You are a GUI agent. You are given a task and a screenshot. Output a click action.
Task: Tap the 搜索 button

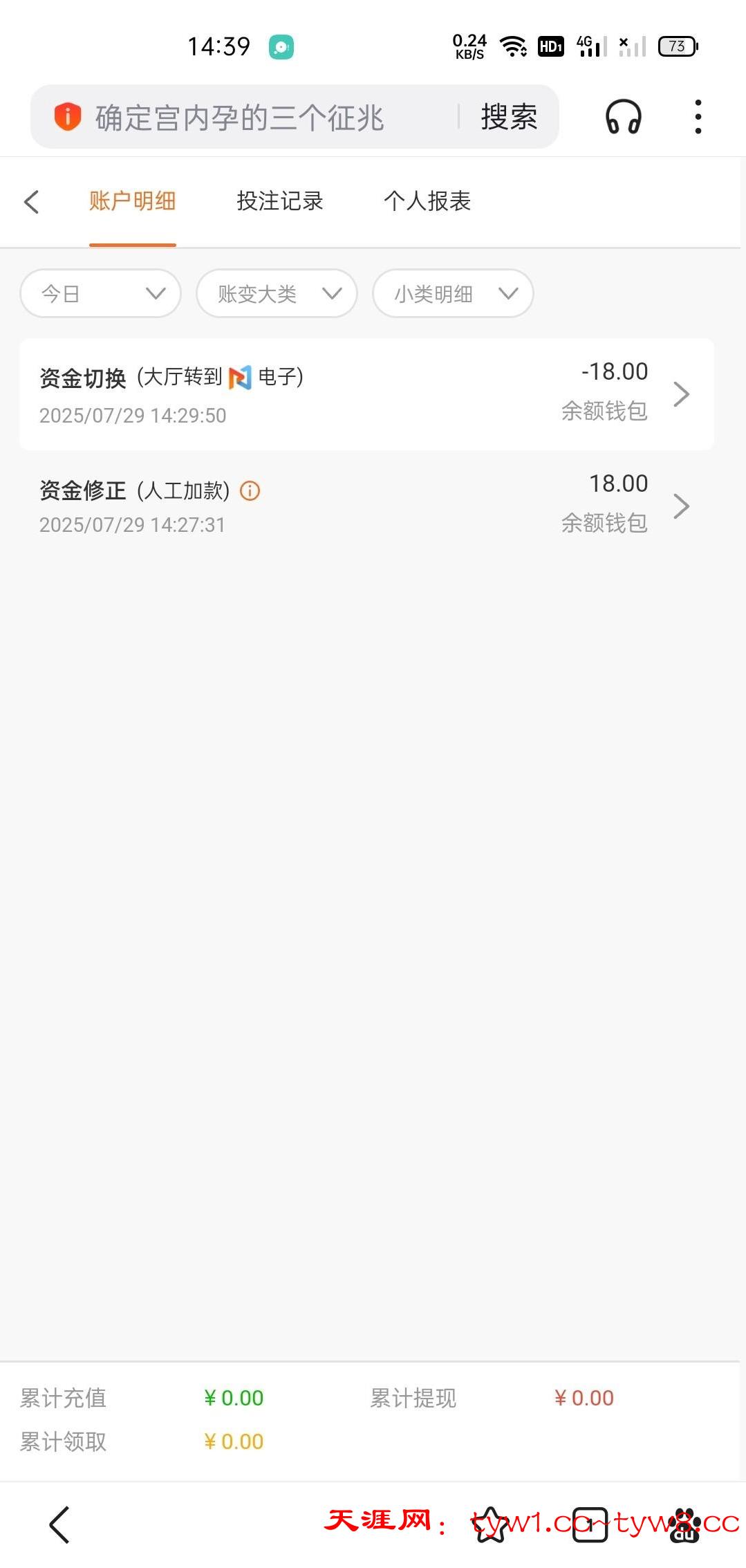509,117
